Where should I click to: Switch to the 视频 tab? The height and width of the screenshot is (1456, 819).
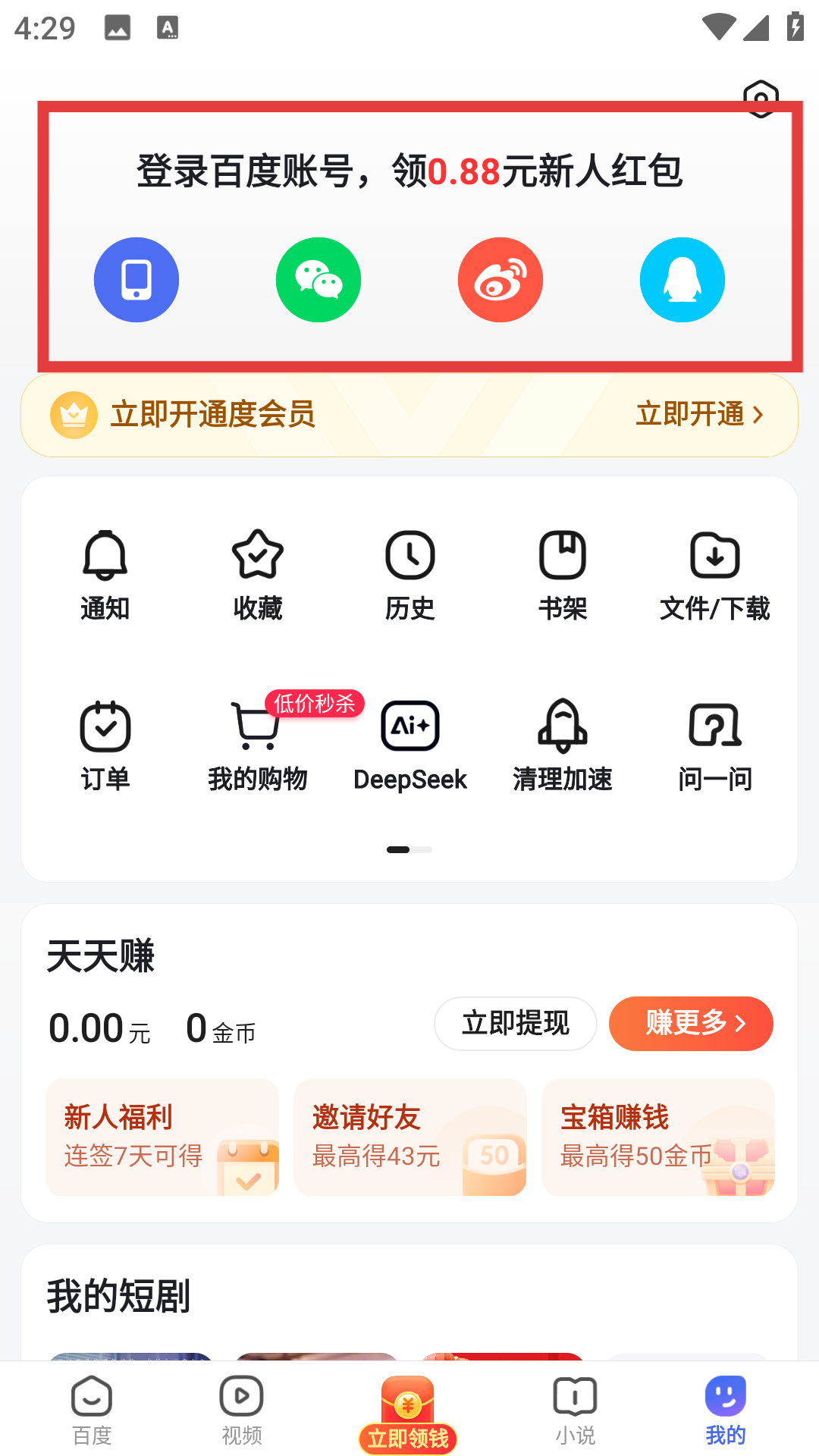coord(242,1410)
